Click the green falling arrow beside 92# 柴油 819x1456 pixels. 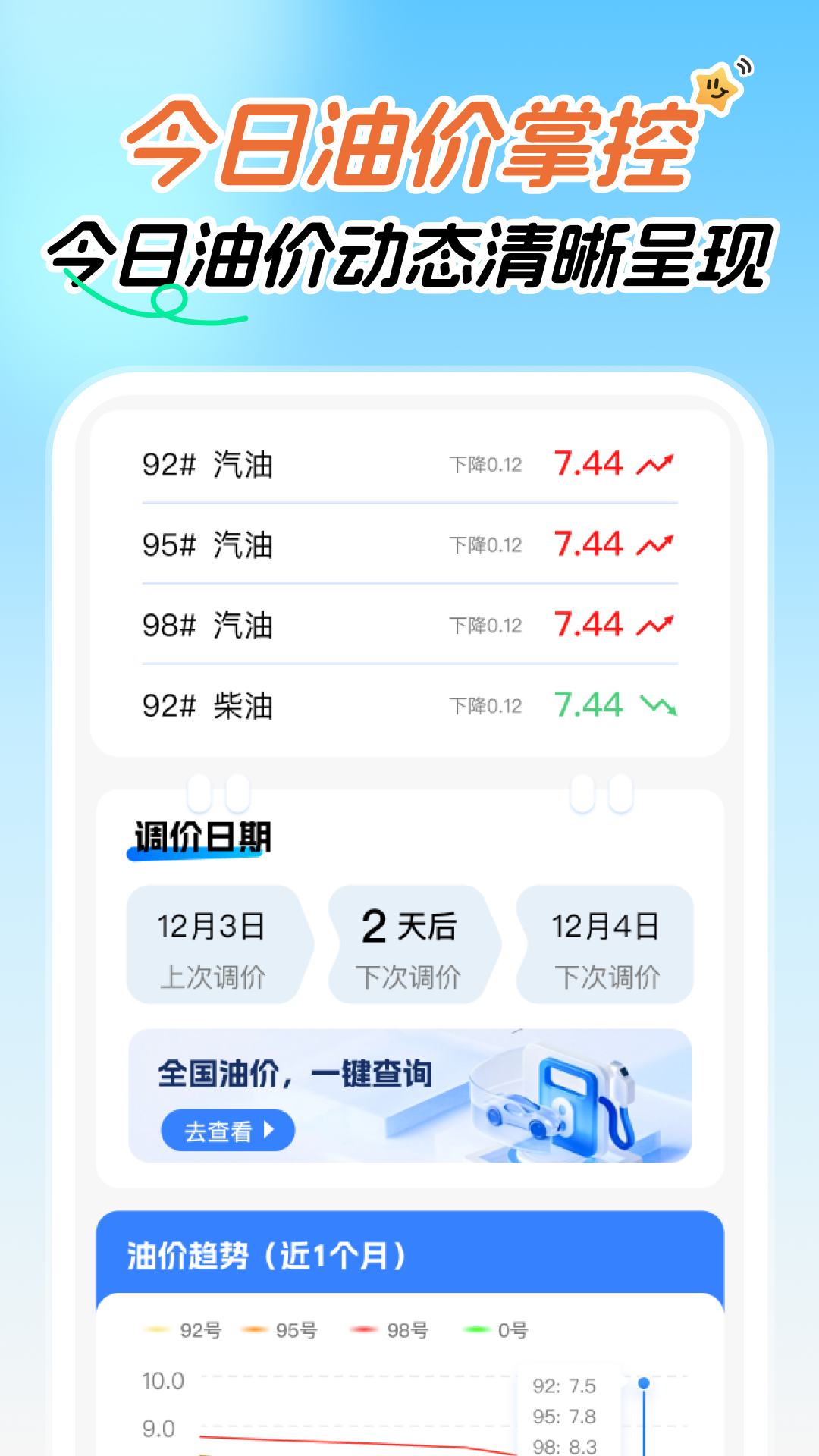[657, 704]
